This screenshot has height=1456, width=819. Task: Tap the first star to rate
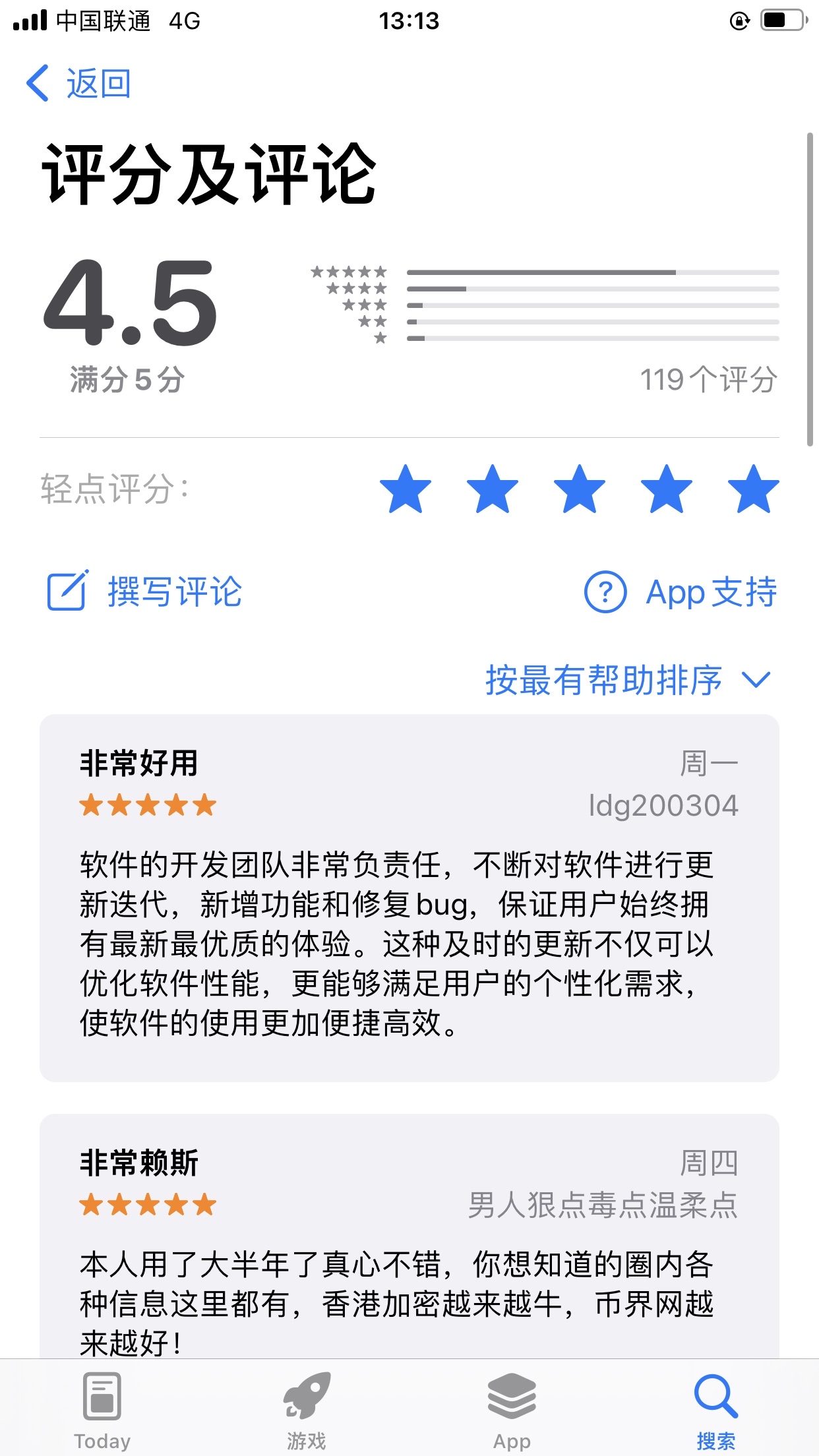[405, 489]
